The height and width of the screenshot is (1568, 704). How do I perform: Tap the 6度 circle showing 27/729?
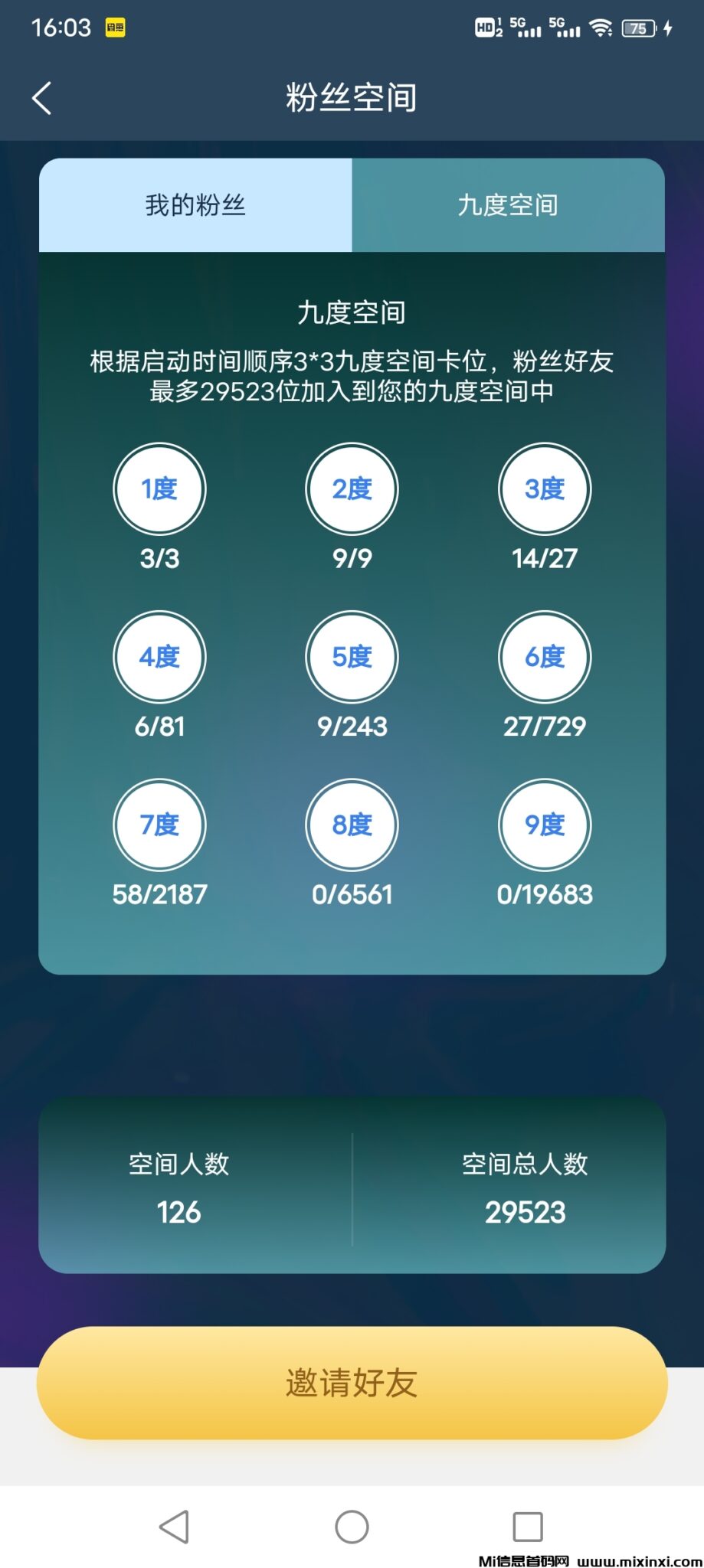coord(545,657)
